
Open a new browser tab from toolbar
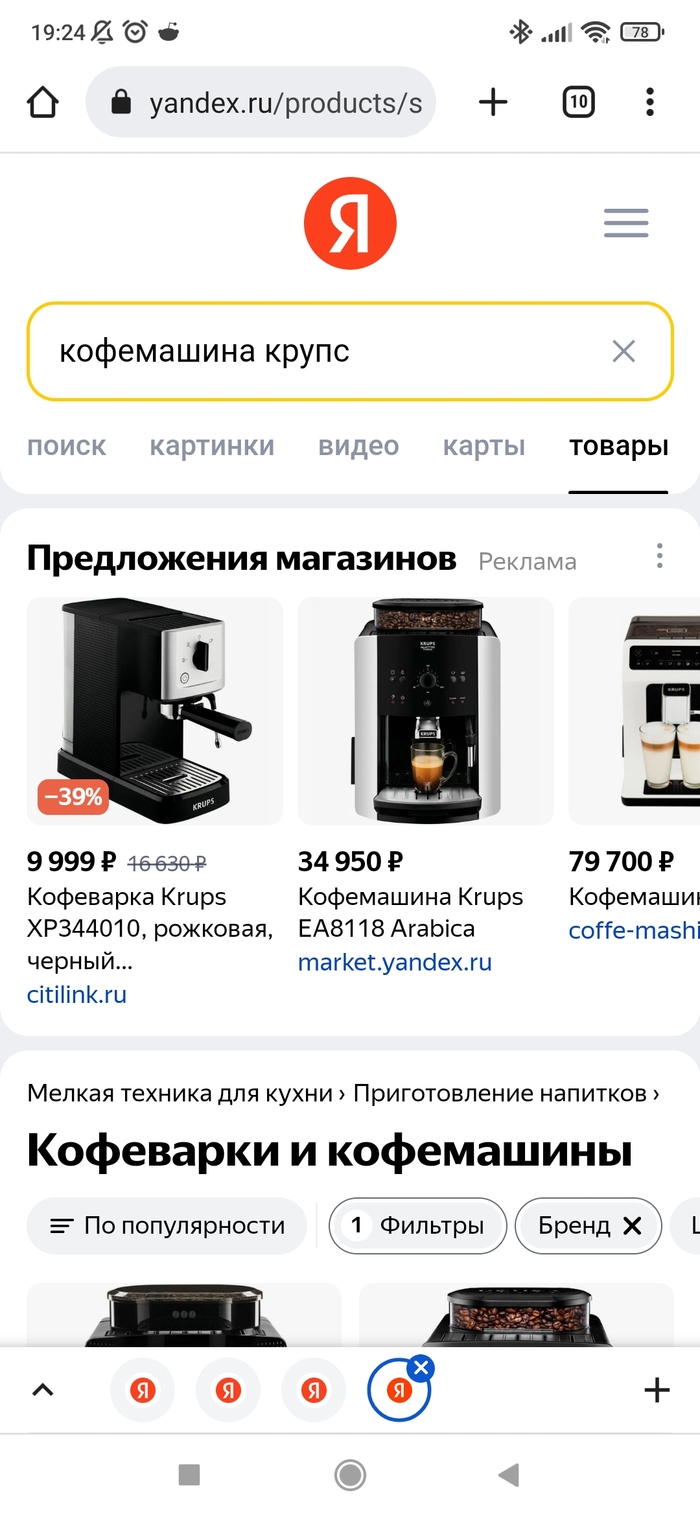(x=493, y=102)
